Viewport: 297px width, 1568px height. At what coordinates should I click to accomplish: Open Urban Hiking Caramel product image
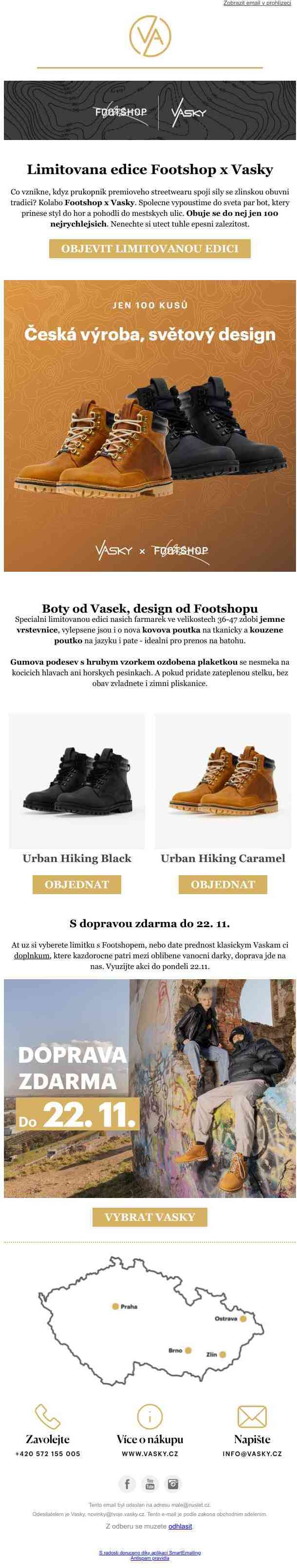coord(223,781)
